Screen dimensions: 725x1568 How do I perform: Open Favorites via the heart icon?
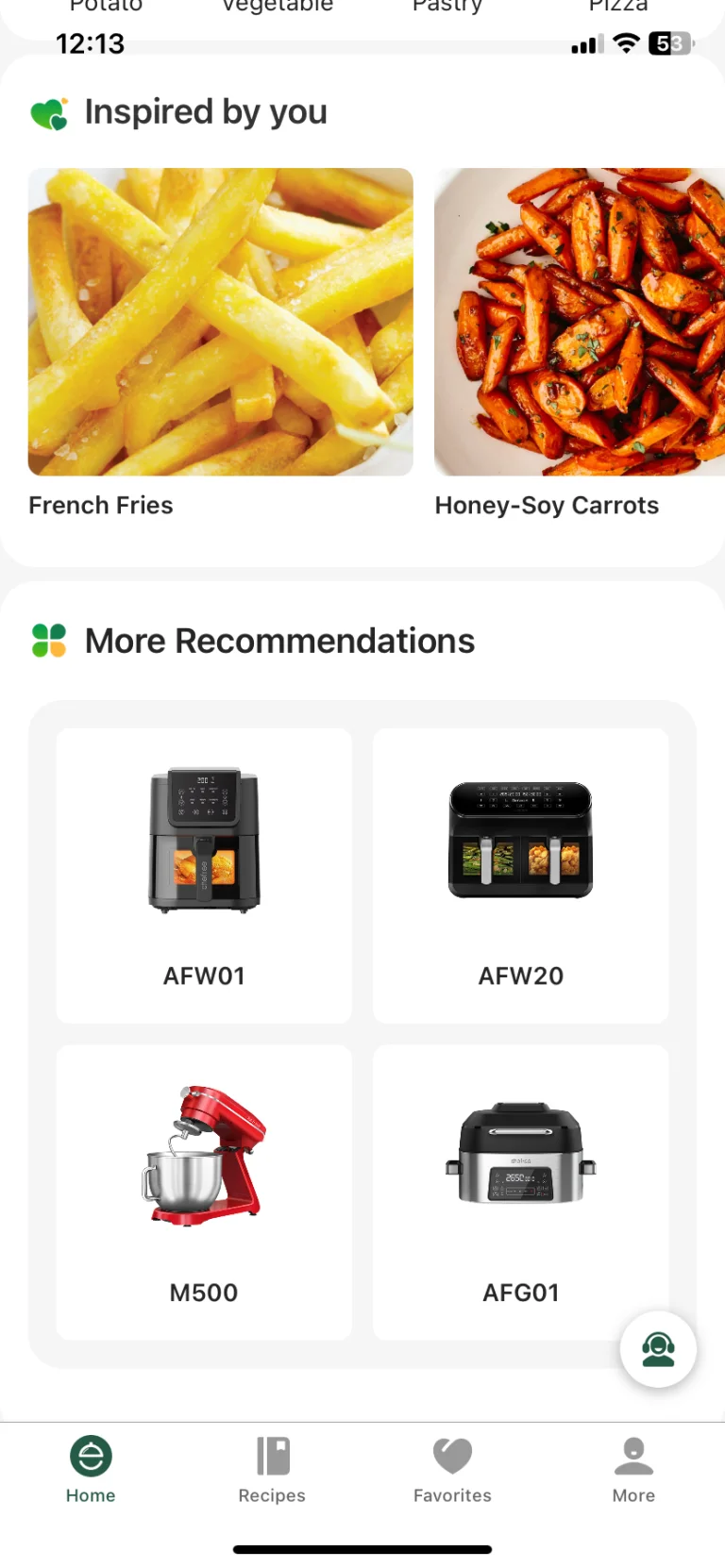point(452,1456)
